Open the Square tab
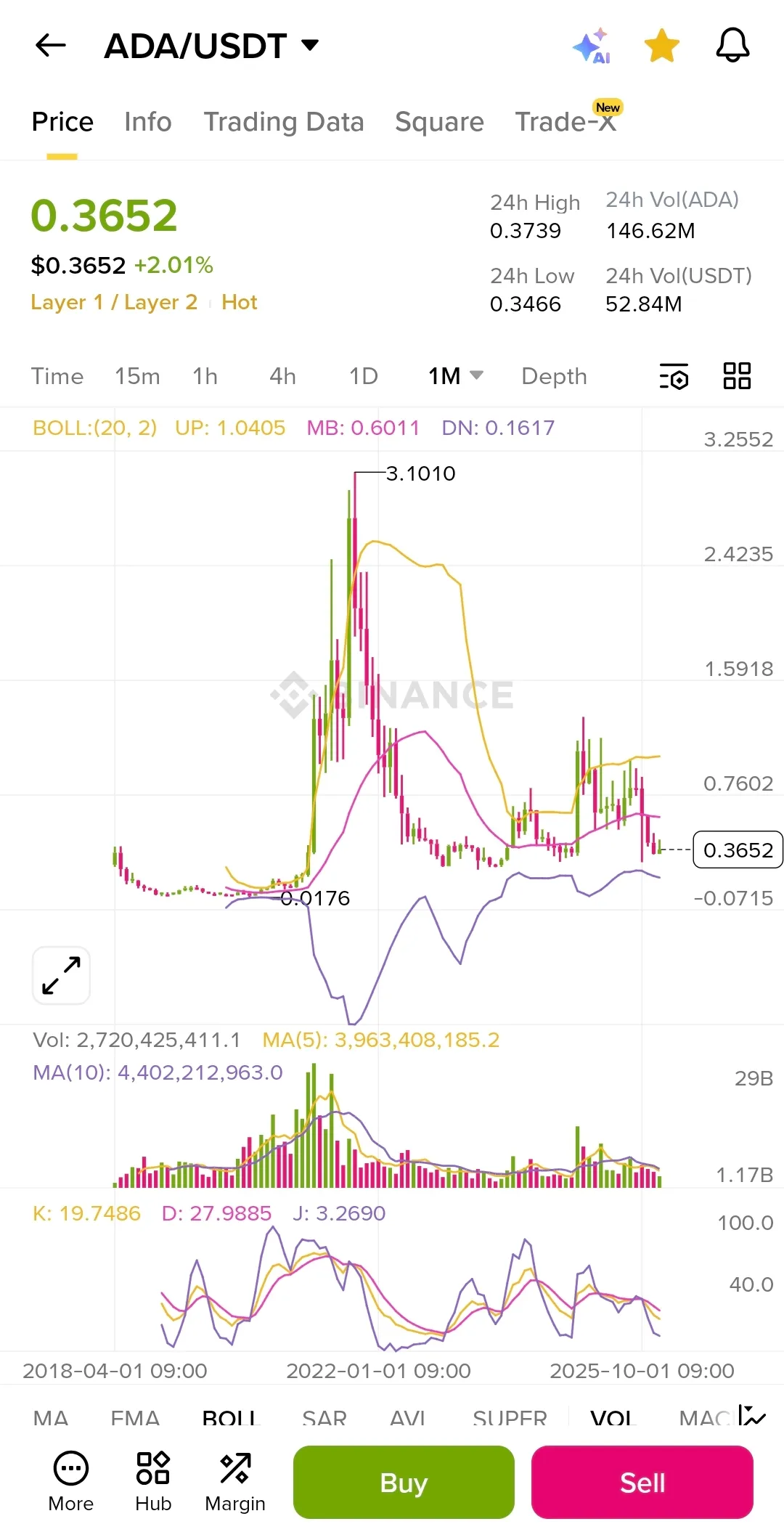Image resolution: width=784 pixels, height=1540 pixels. (439, 122)
